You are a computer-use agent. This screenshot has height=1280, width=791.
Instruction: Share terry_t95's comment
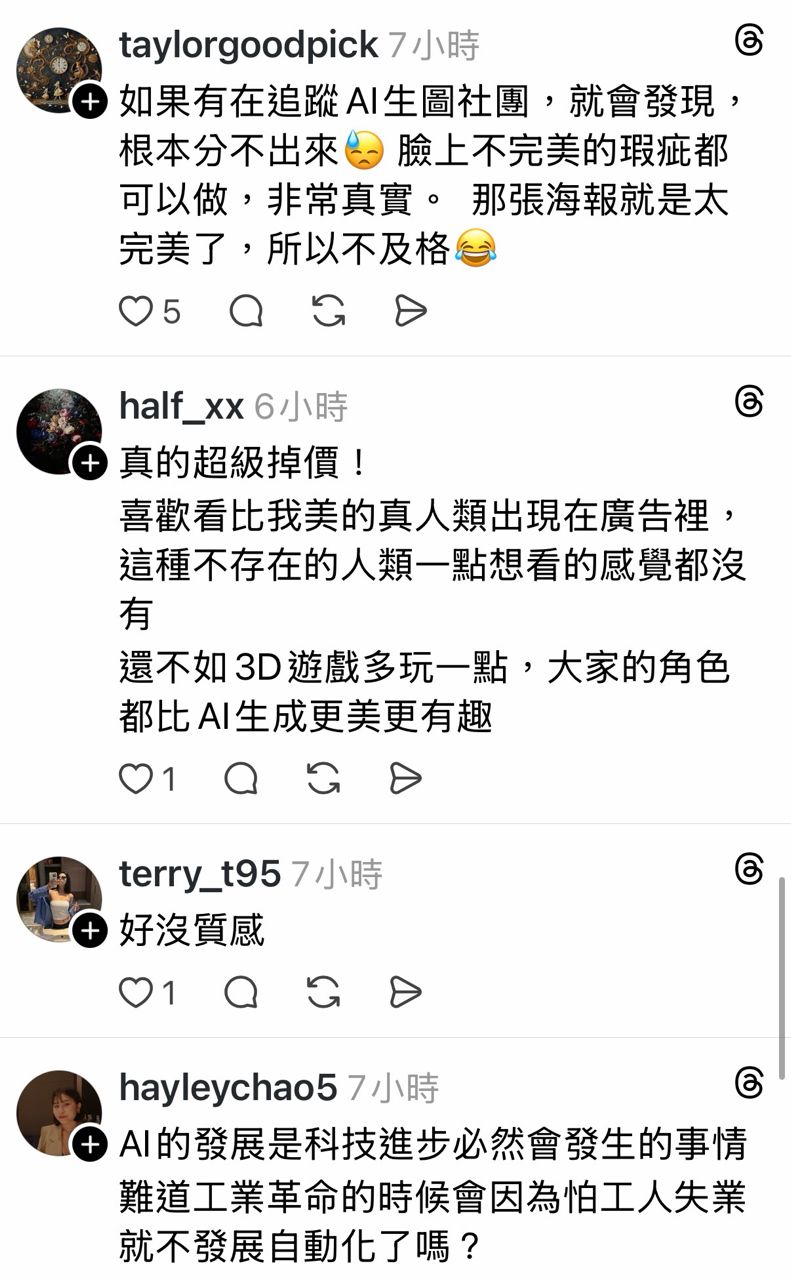pos(405,992)
